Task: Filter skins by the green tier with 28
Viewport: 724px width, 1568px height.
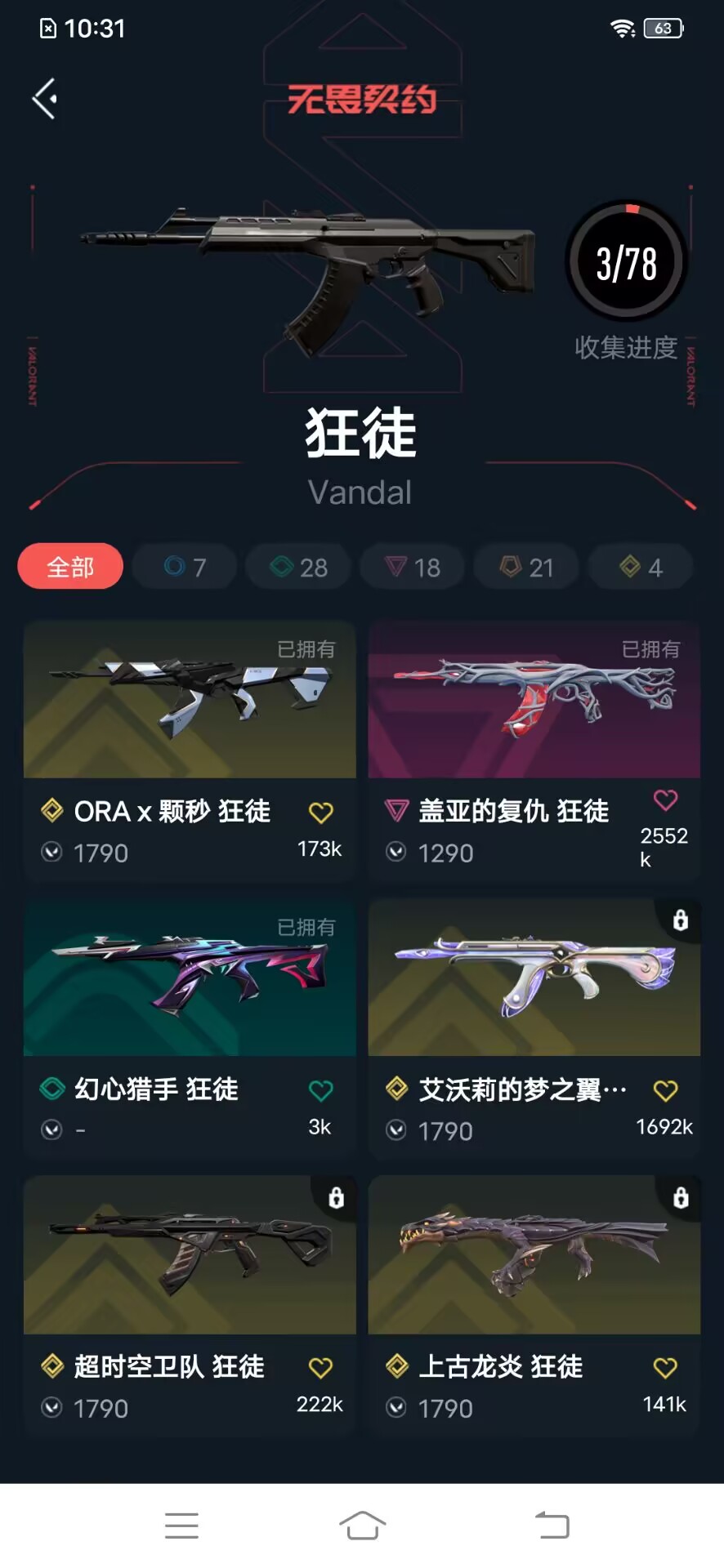Action: 298,566
